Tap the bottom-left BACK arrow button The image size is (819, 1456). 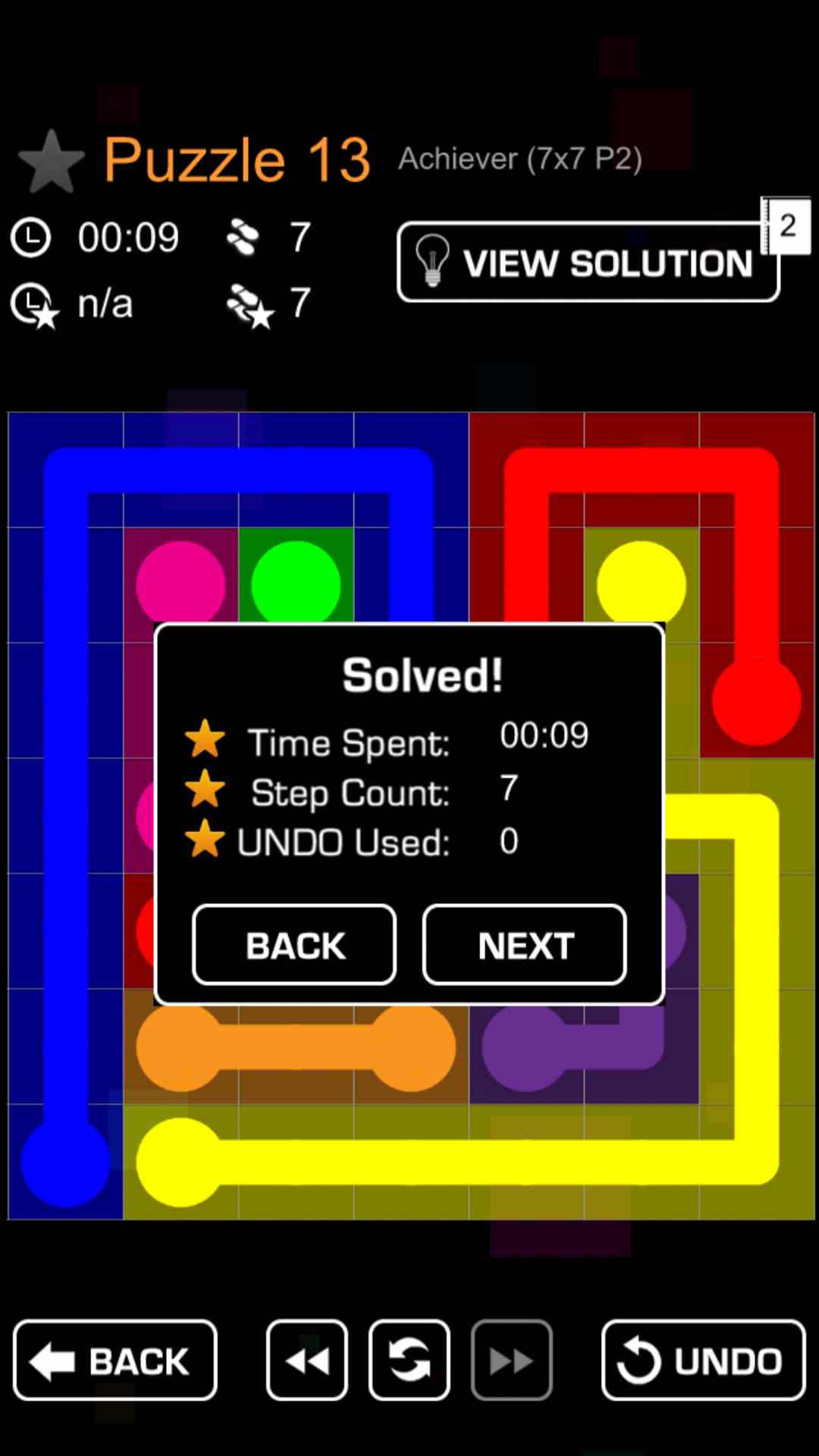pos(115,1360)
